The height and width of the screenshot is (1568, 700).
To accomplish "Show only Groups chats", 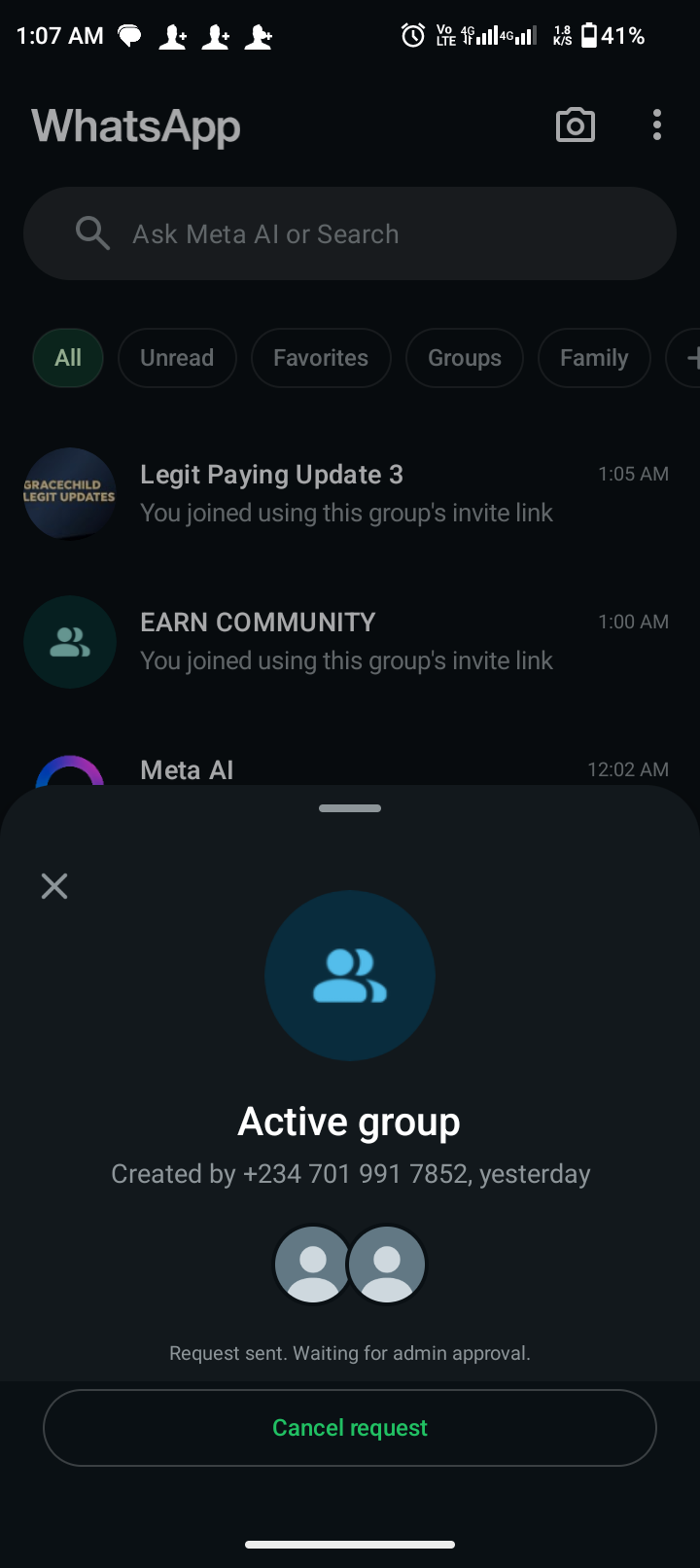I will [465, 358].
